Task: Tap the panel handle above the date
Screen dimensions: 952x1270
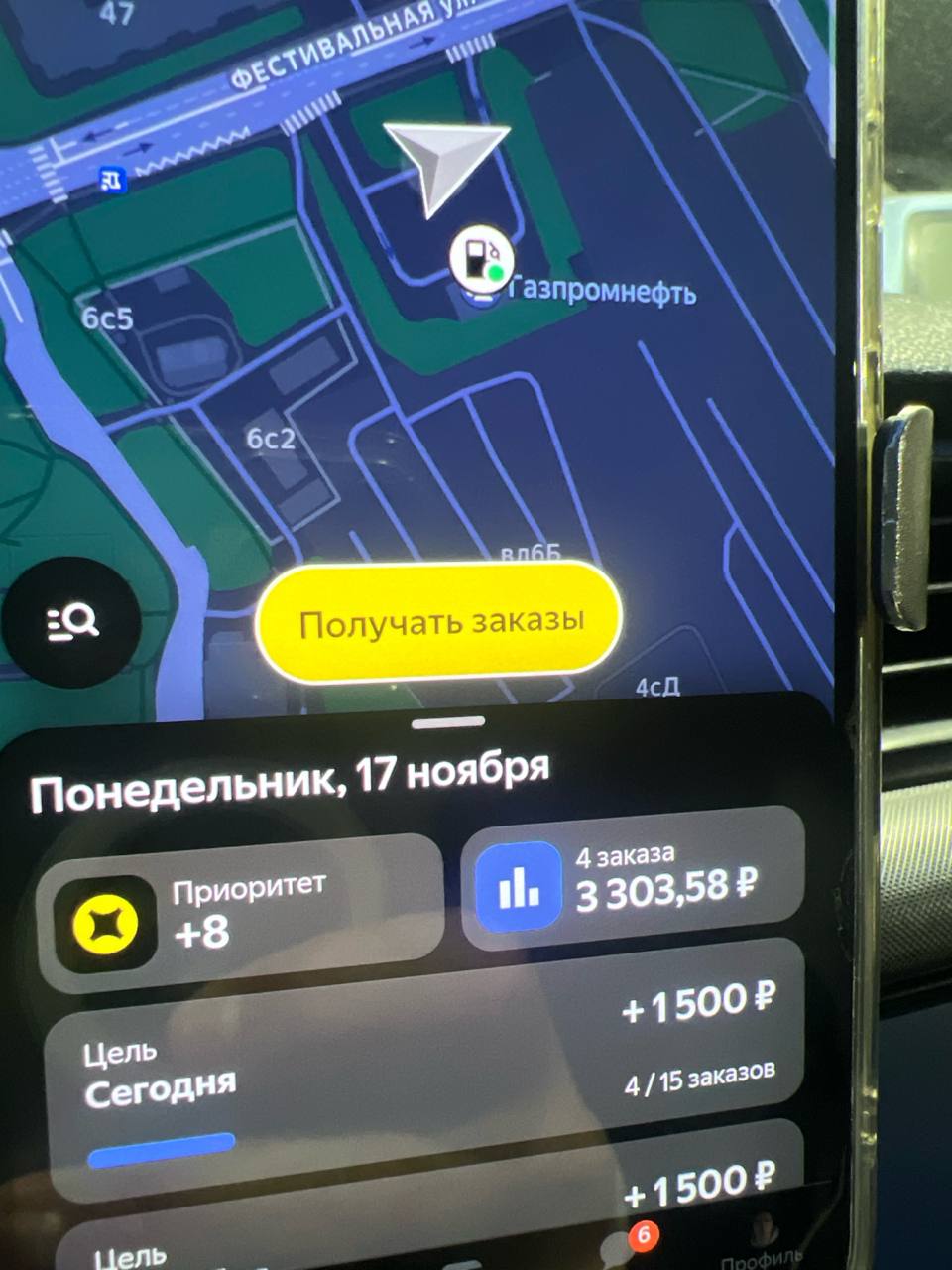Action: [448, 723]
